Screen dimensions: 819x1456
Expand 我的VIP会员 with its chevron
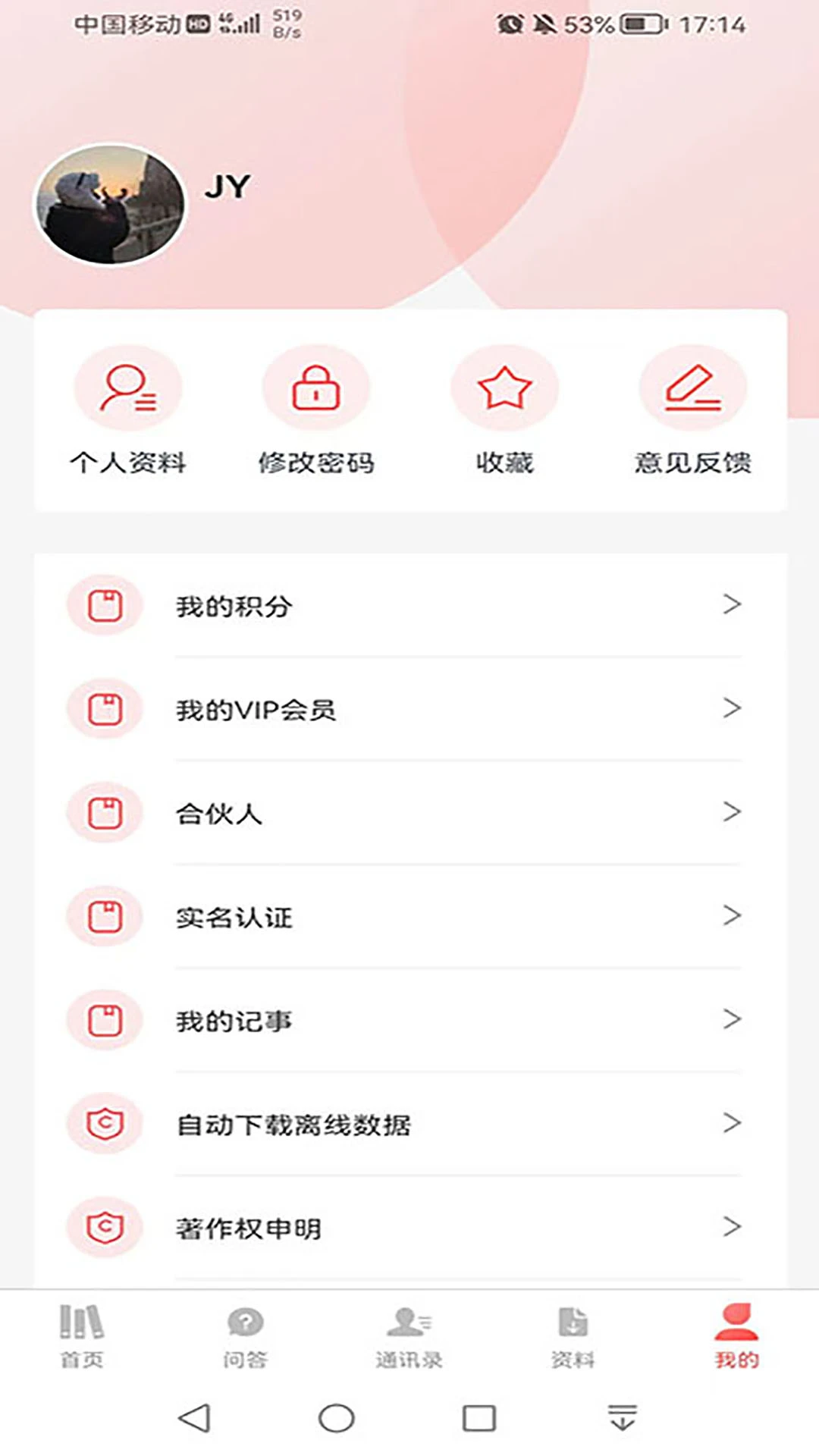click(730, 708)
